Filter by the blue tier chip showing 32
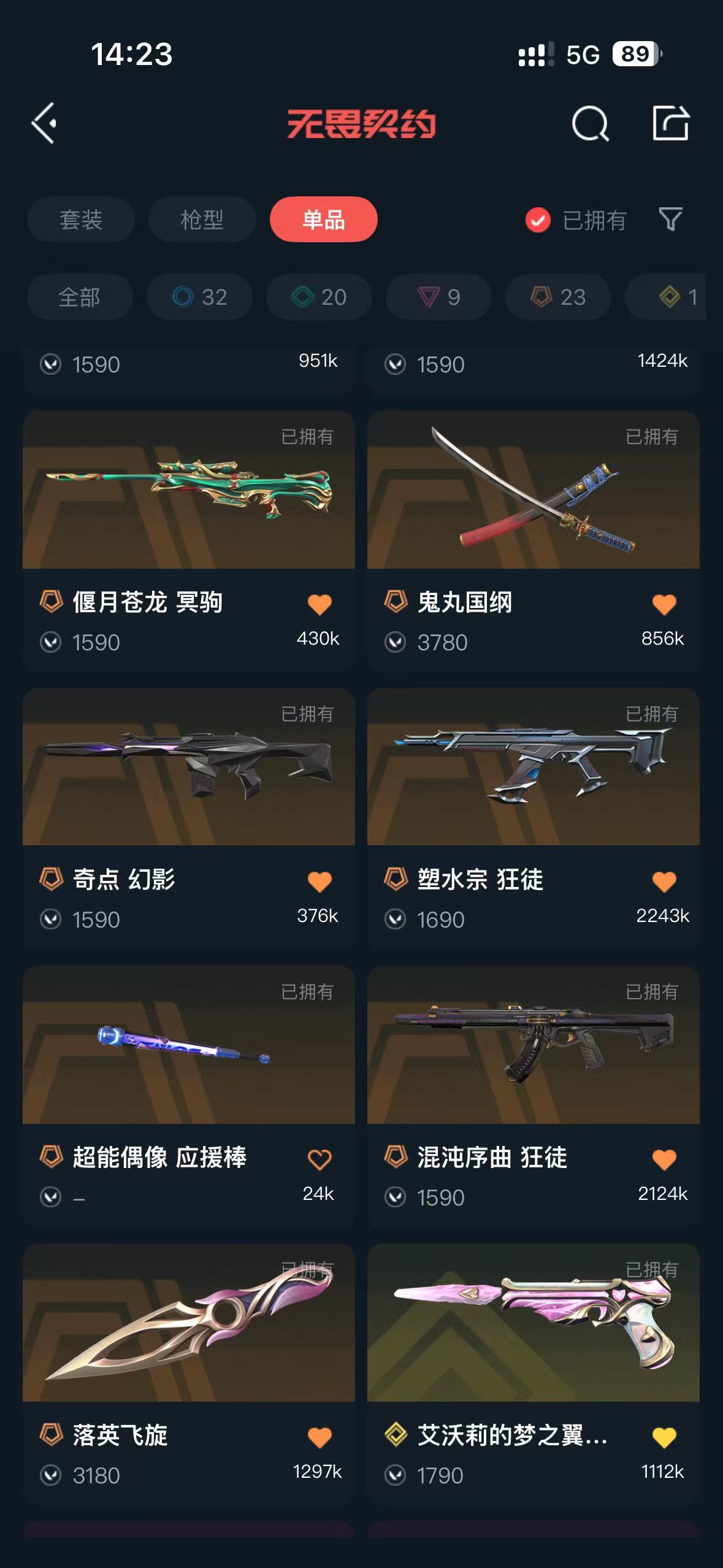 click(x=199, y=298)
